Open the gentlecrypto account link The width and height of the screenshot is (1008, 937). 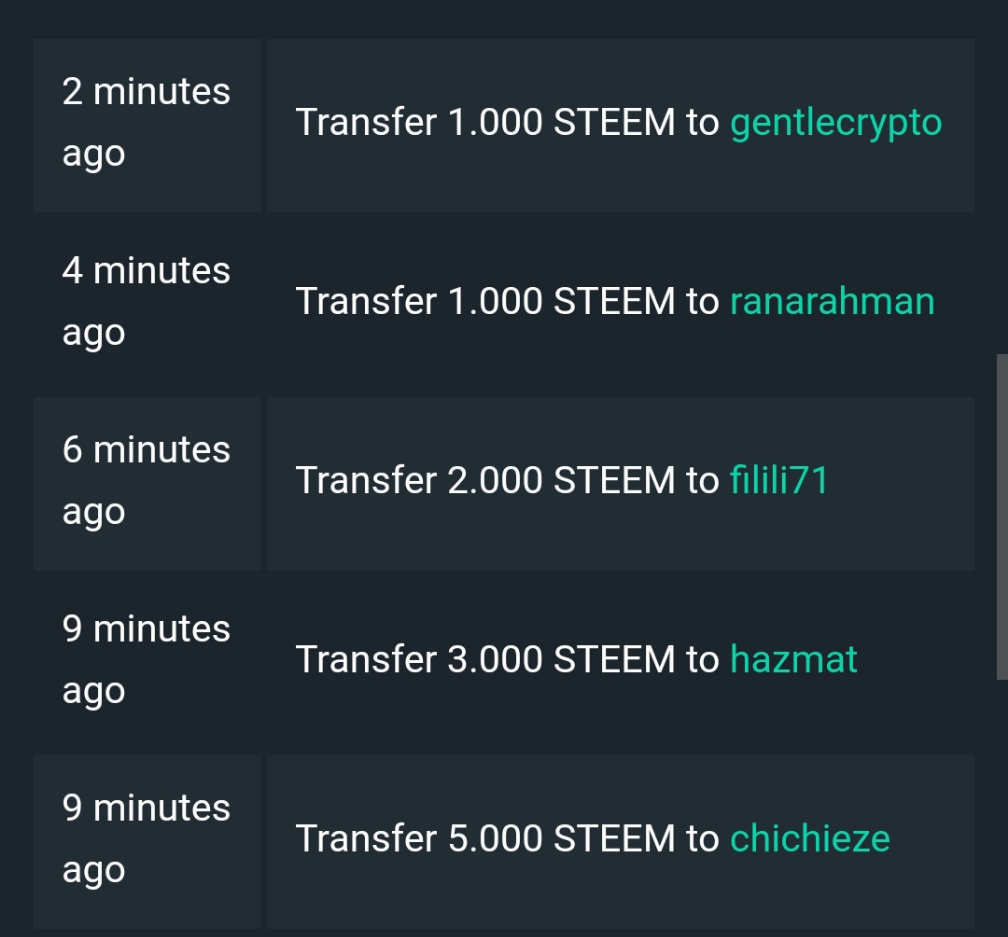tap(835, 123)
